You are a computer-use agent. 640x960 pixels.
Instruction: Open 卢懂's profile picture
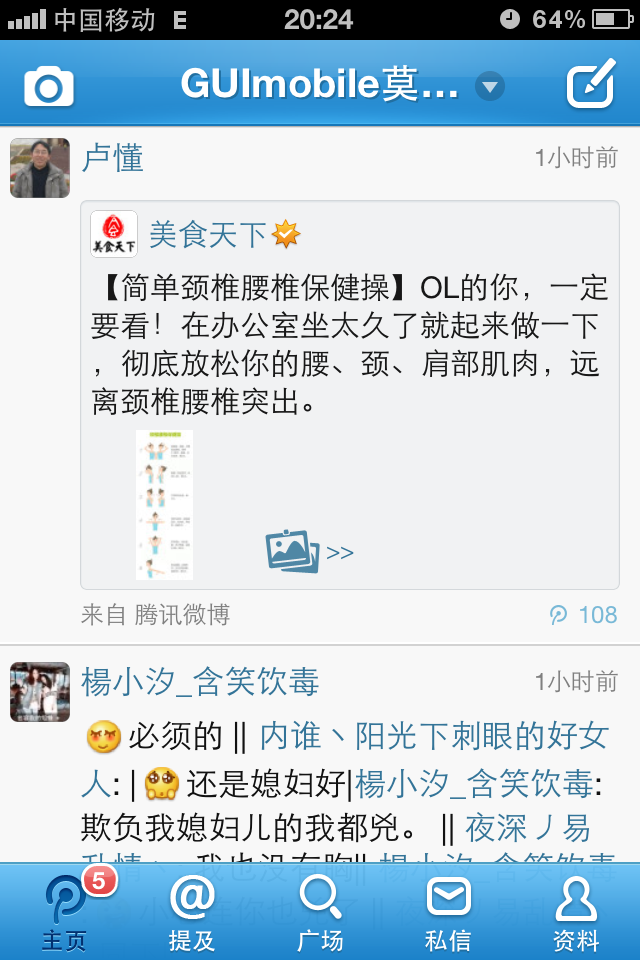click(x=40, y=168)
